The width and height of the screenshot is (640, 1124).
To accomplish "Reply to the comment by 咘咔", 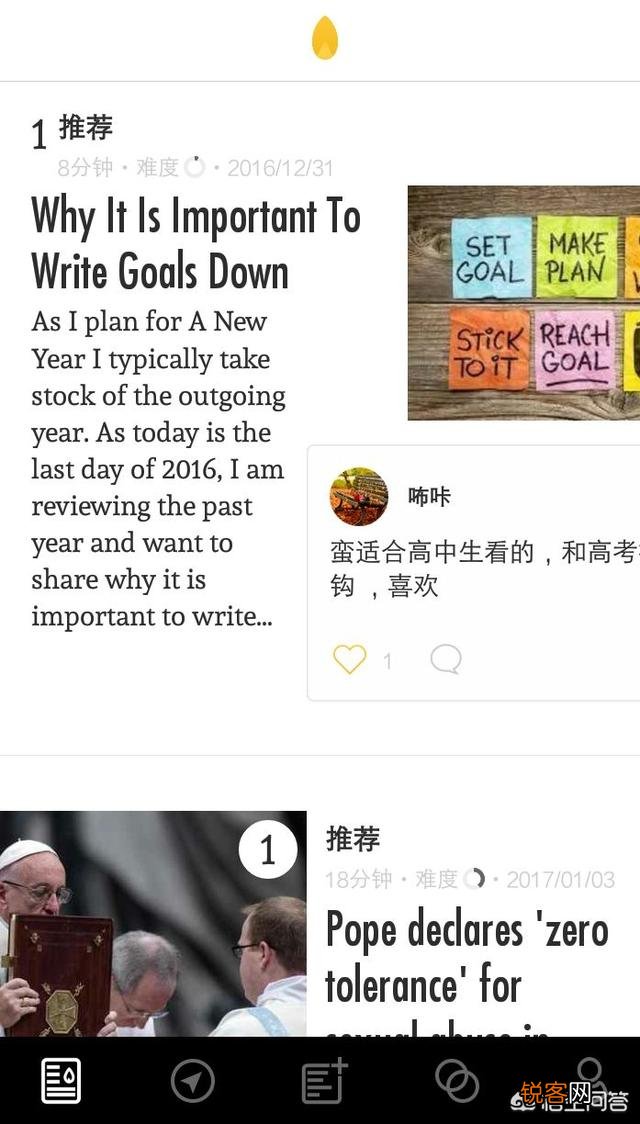I will [446, 659].
